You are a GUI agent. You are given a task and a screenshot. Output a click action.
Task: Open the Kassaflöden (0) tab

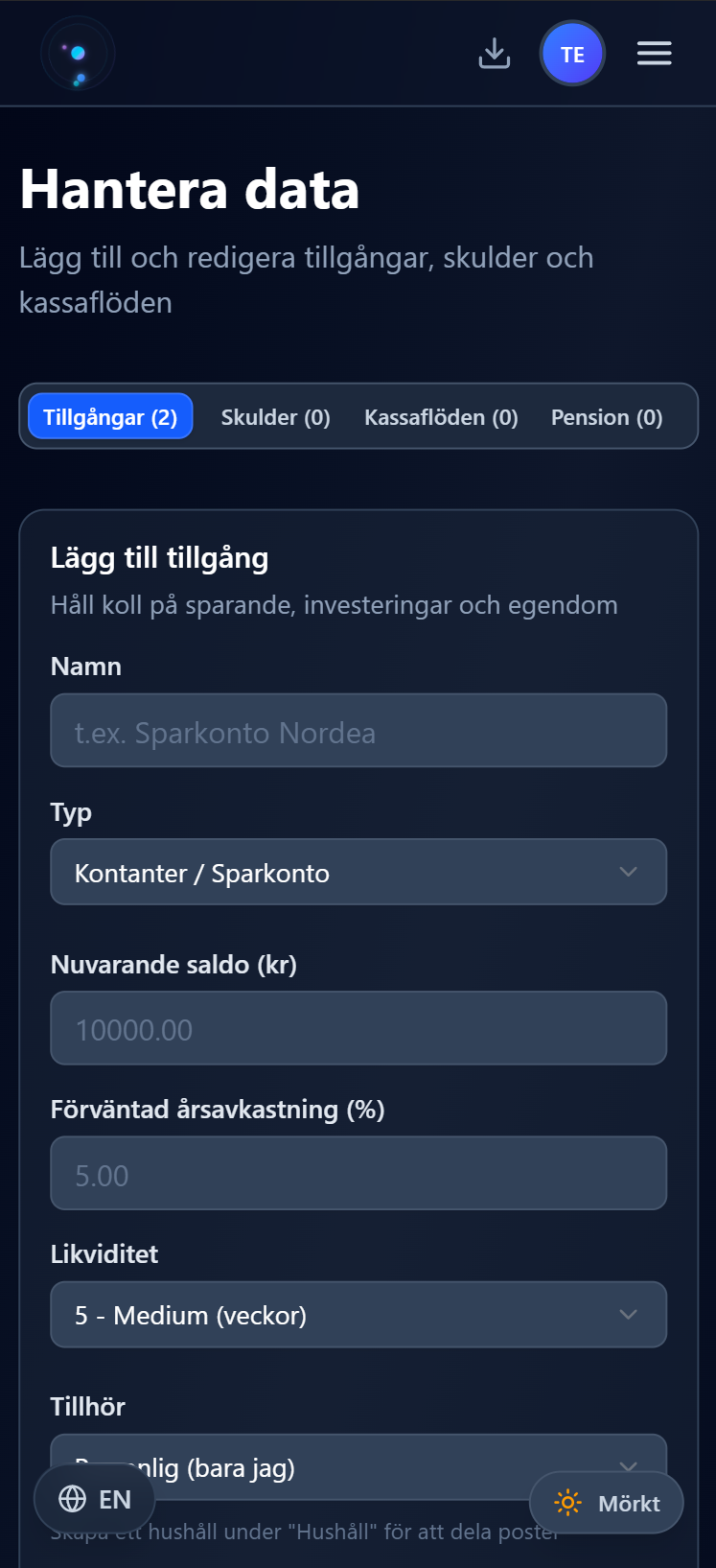pos(440,417)
